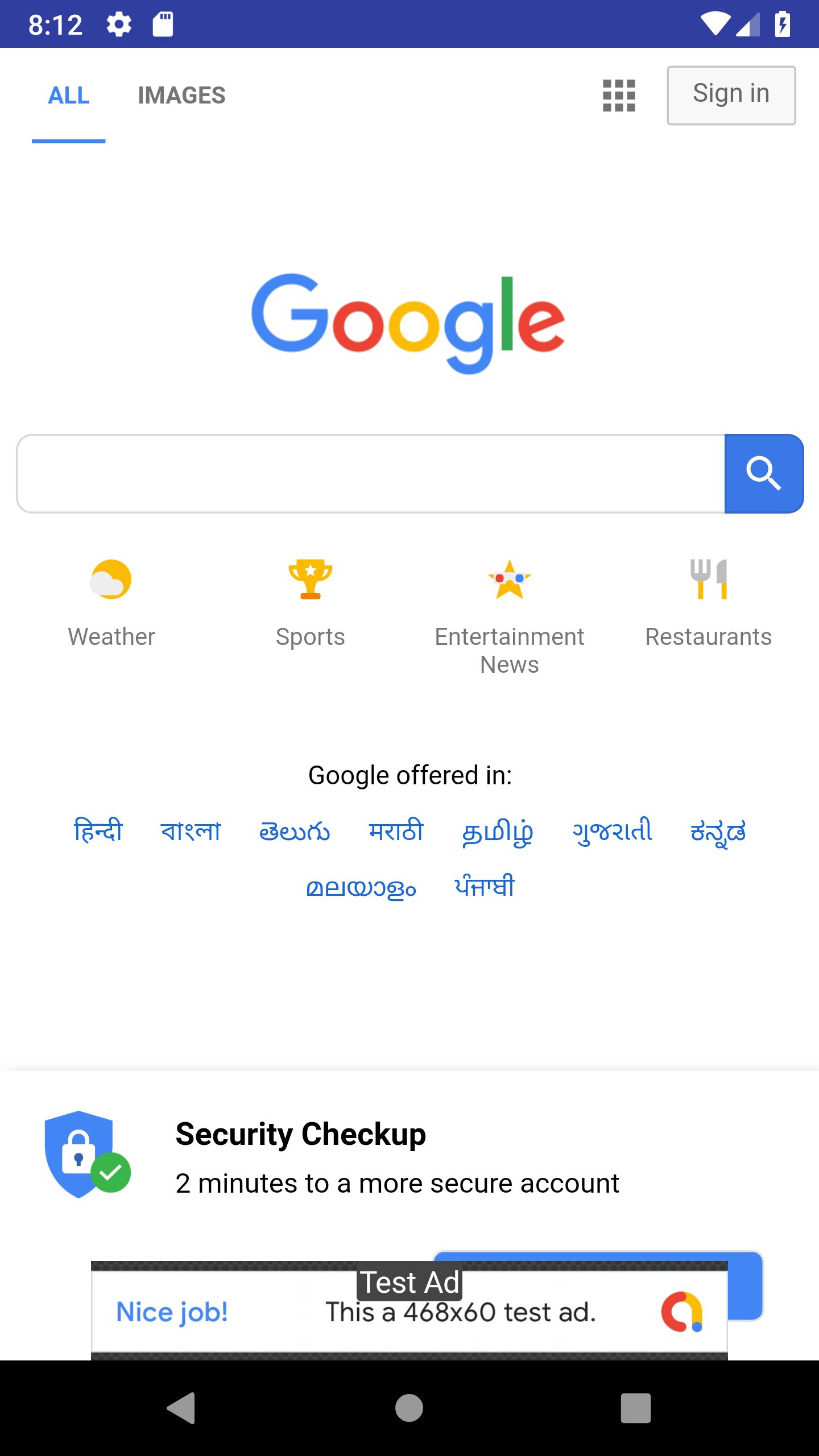
Task: Focus the Google search box
Action: pyautogui.click(x=370, y=474)
